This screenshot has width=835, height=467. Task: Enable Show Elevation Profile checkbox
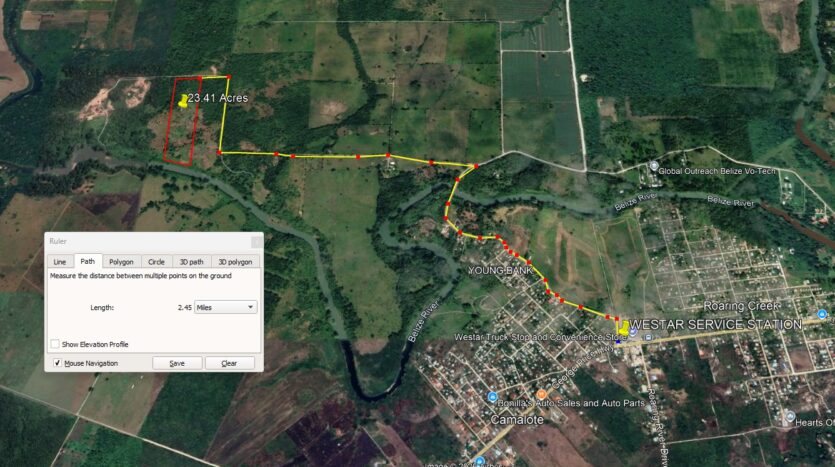(56, 344)
